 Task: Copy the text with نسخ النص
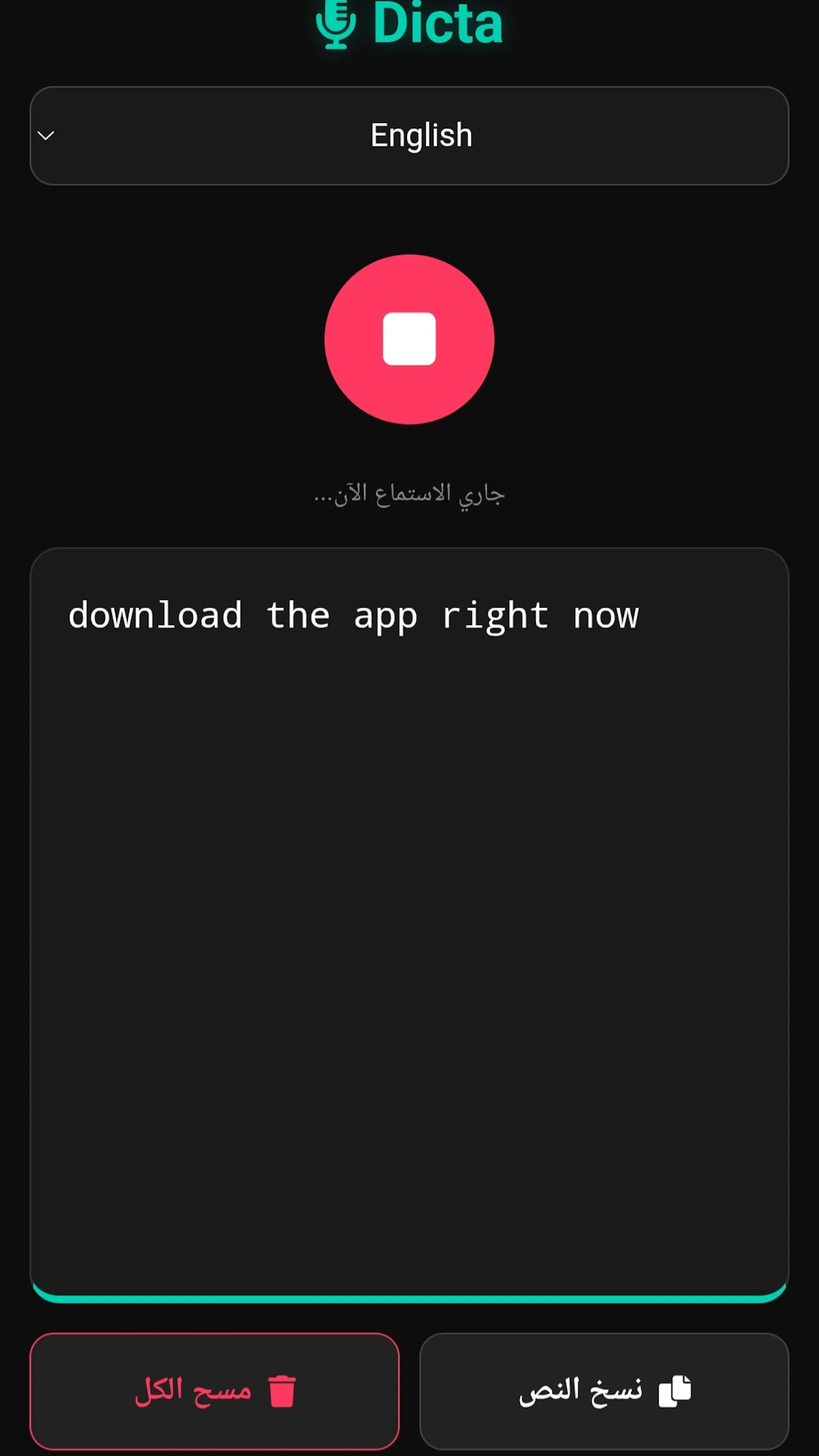pyautogui.click(x=604, y=1391)
